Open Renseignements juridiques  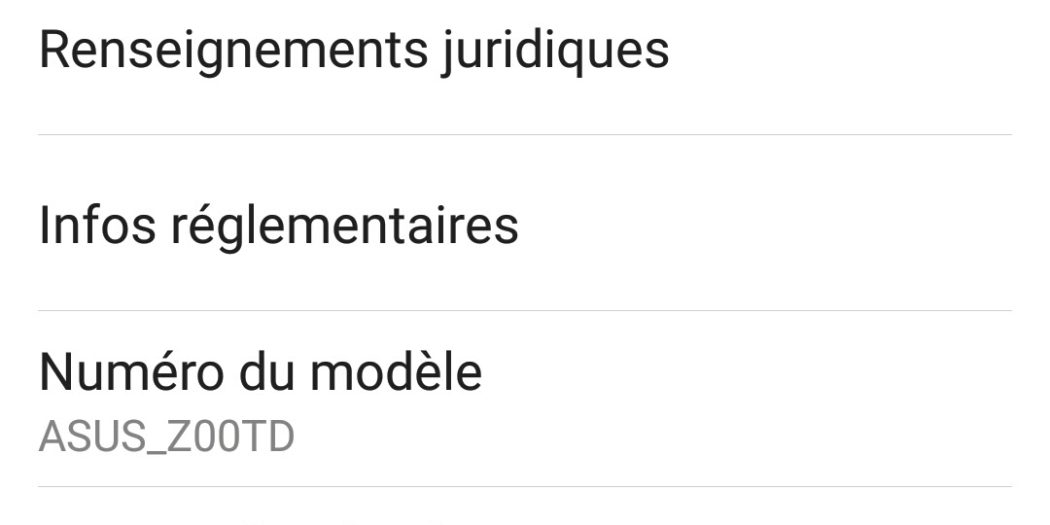[354, 50]
